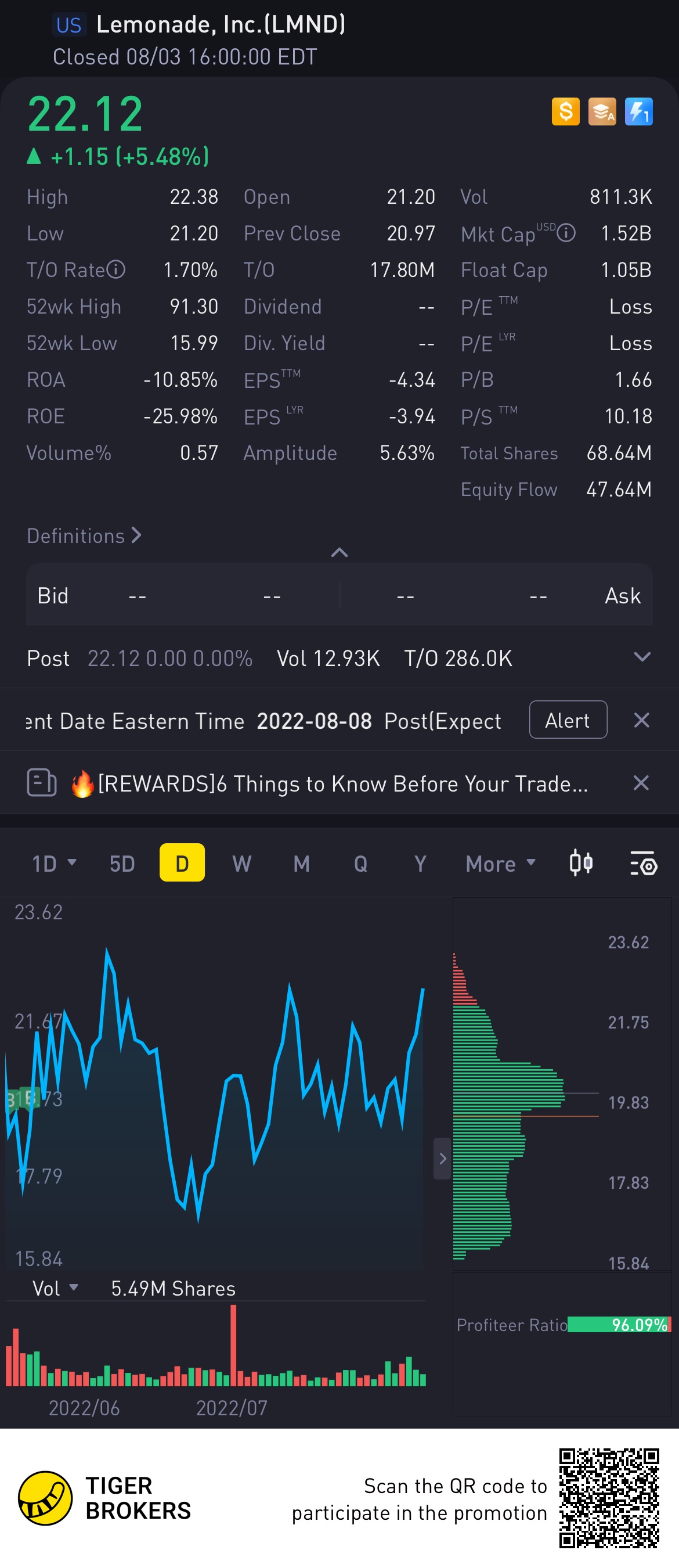Switch to the W weekly chart

(241, 863)
